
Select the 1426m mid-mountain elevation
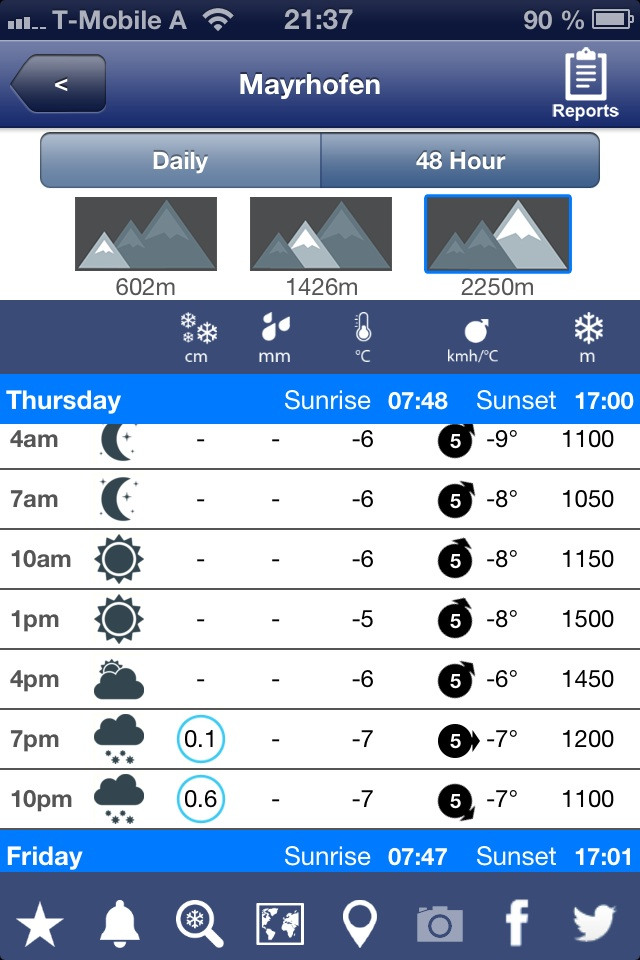(x=321, y=234)
